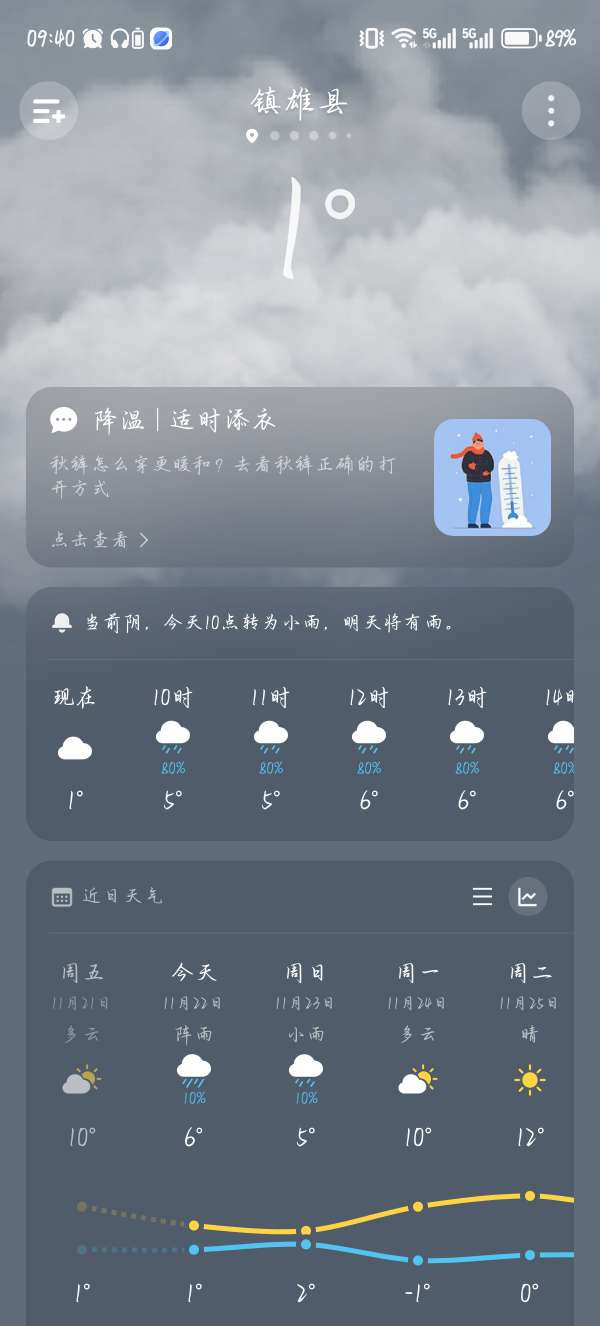This screenshot has width=600, height=1326.
Task: Tap 点击查看 link on clothing tip
Action: coord(100,540)
